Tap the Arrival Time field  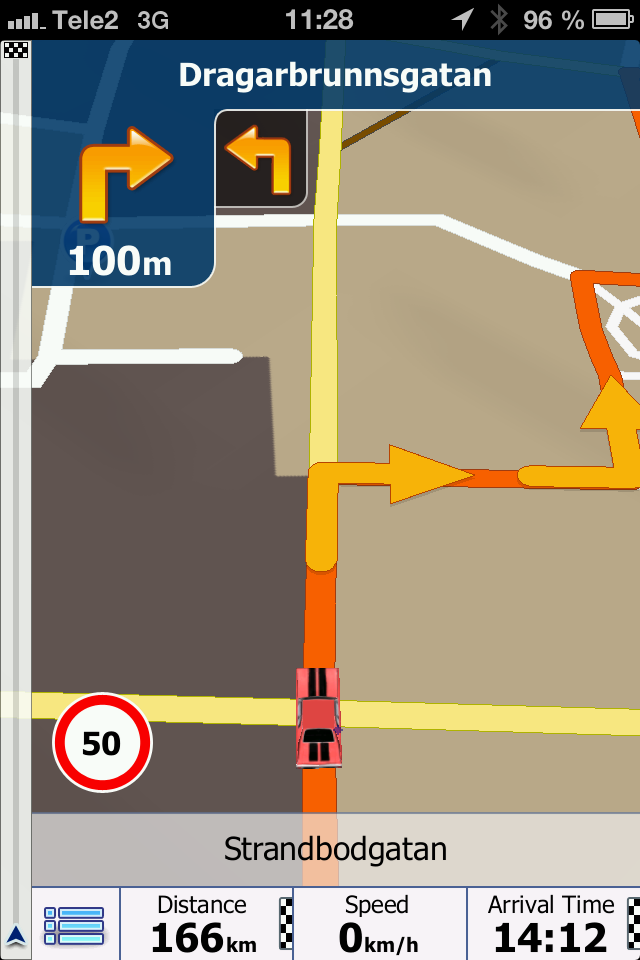[x=551, y=924]
